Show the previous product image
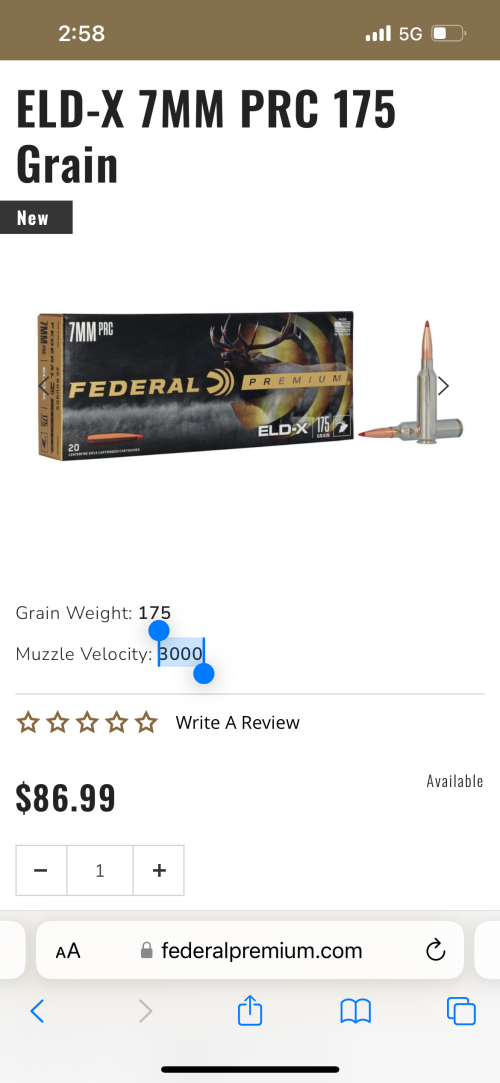 (43, 386)
